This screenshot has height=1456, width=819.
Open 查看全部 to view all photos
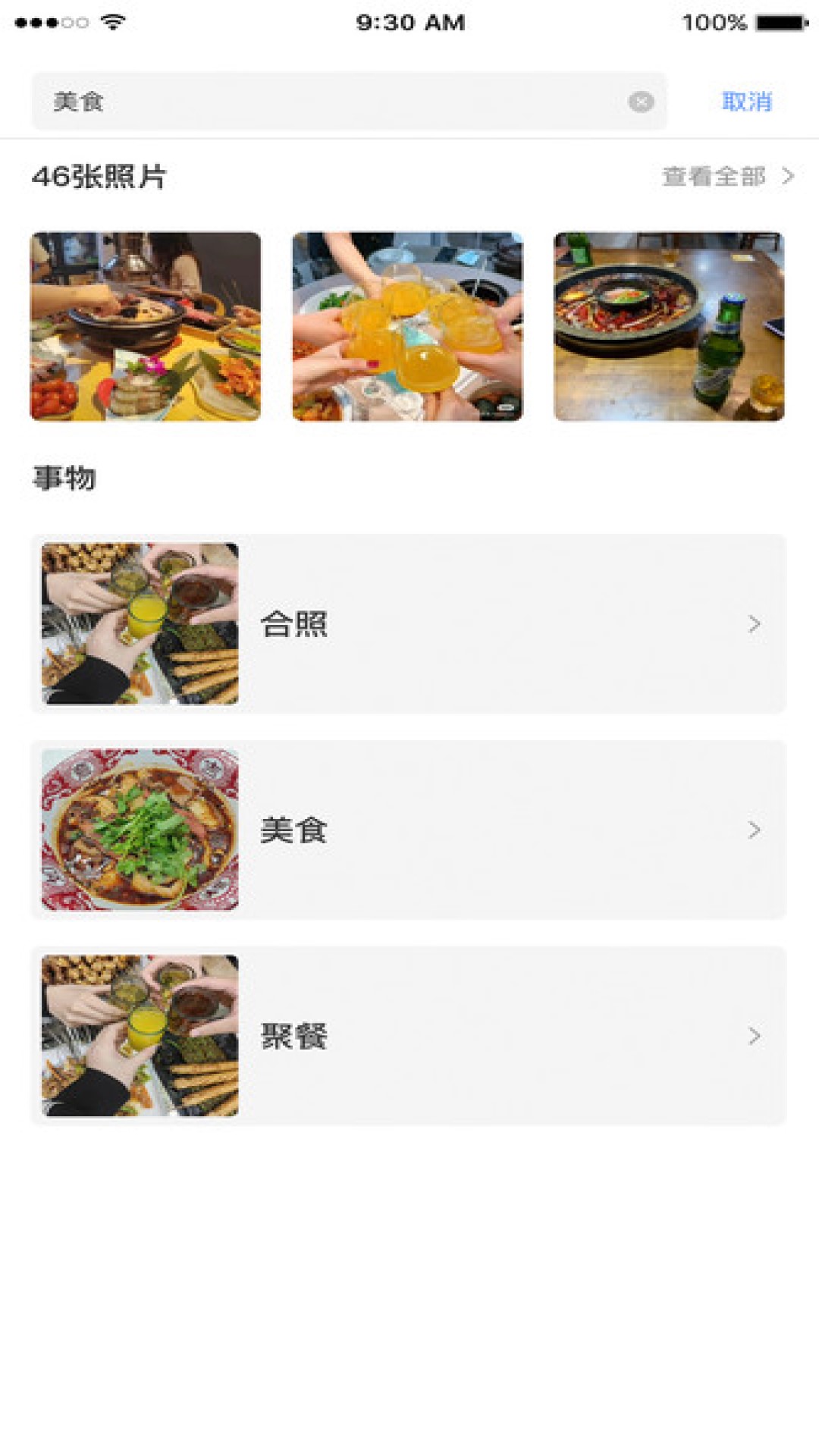[728, 177]
